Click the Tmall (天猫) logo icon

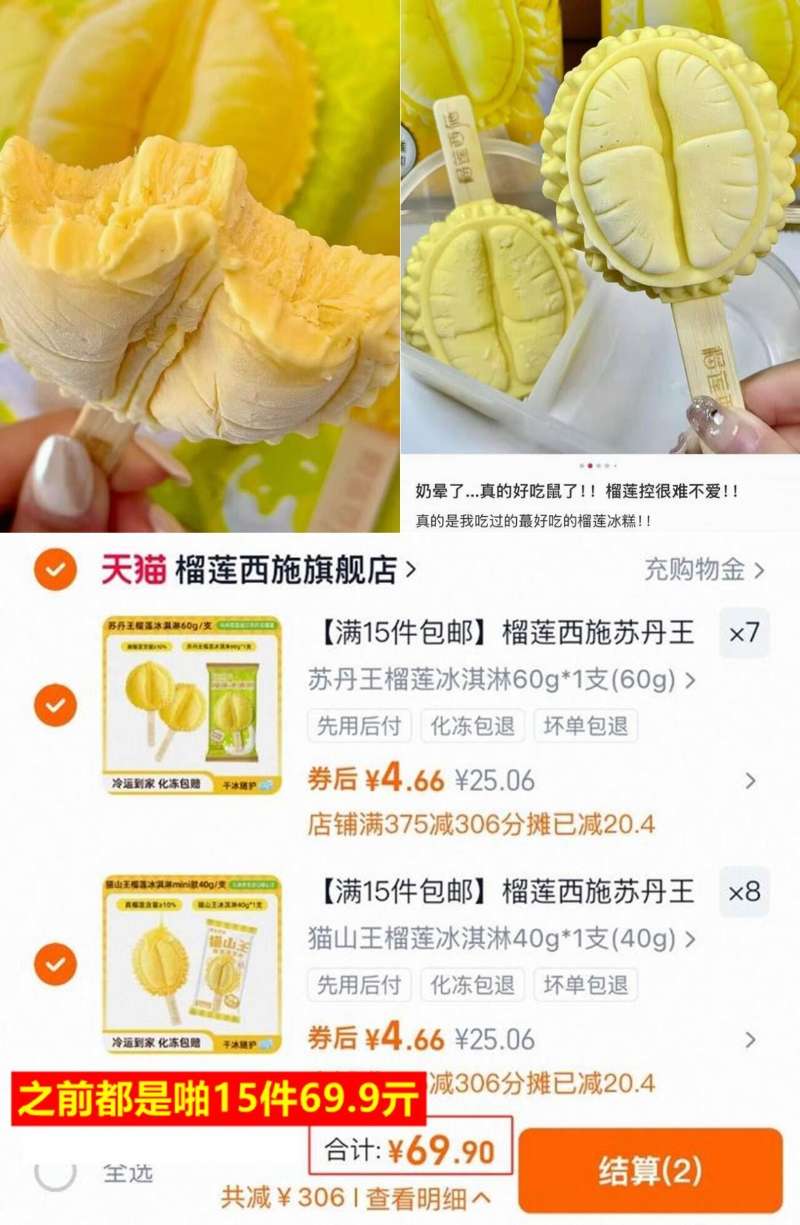coord(131,567)
